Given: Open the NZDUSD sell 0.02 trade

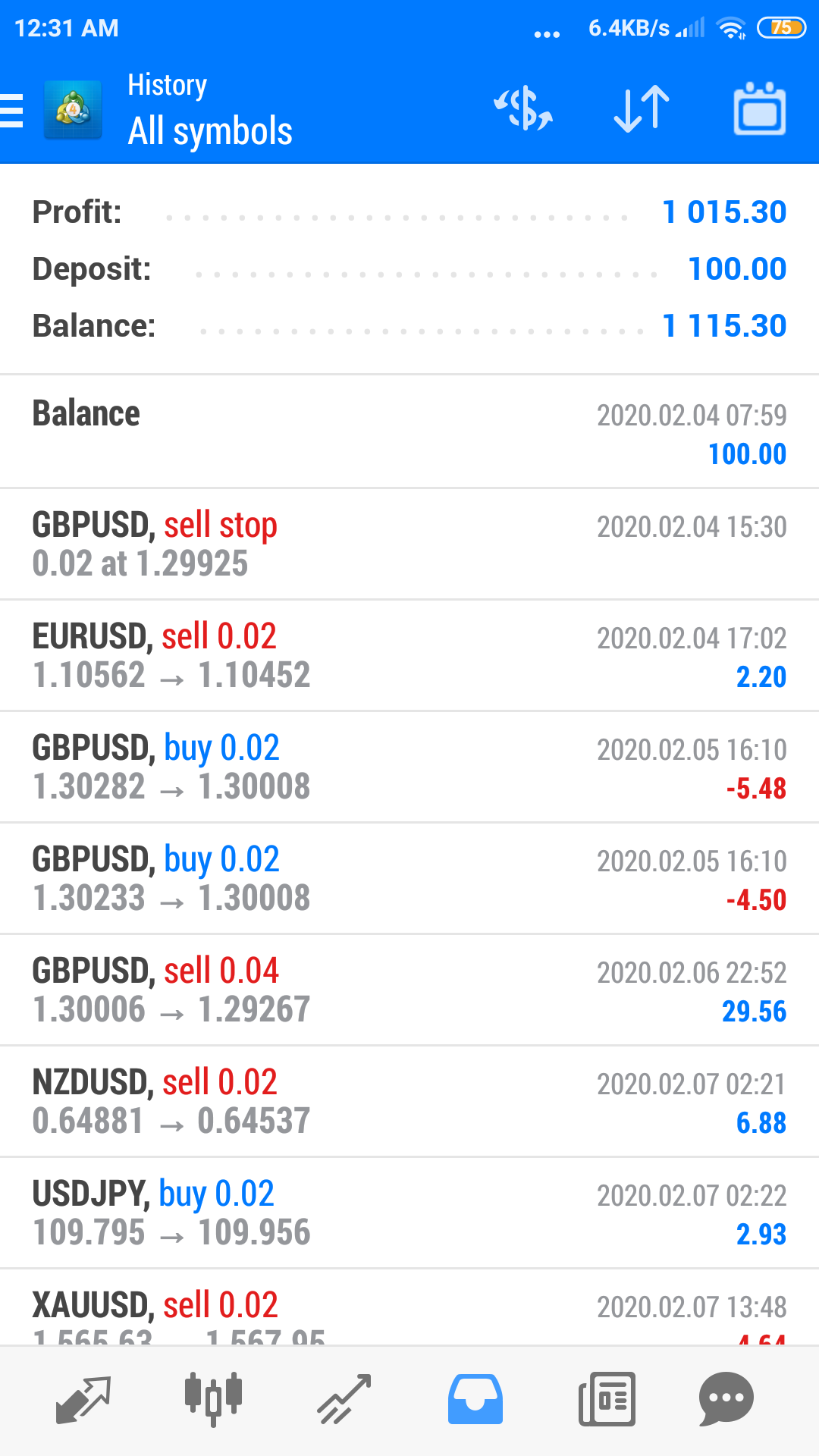Looking at the screenshot, I should [x=409, y=1101].
